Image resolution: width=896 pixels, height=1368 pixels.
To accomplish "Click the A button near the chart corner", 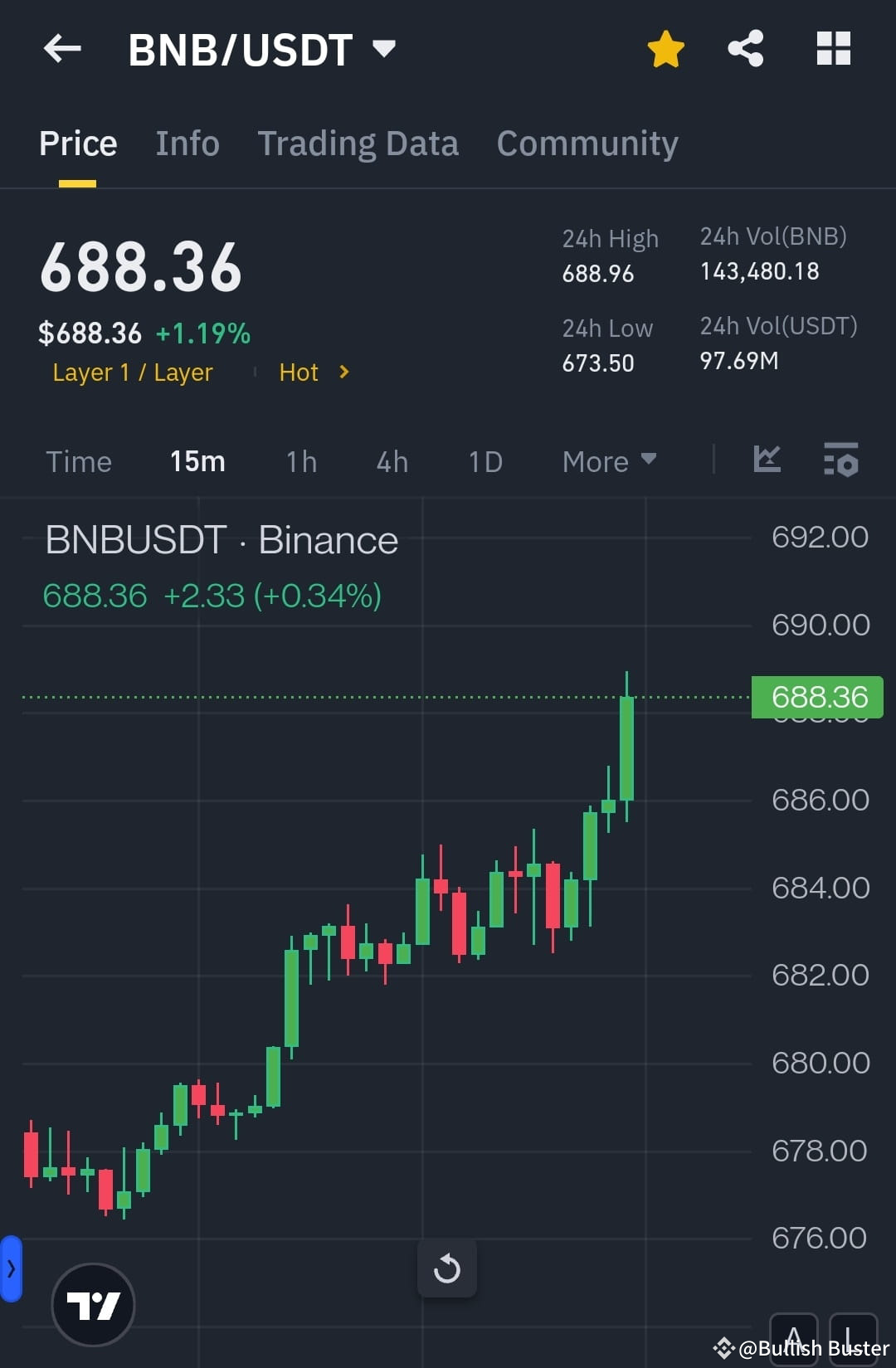I will tap(795, 1340).
